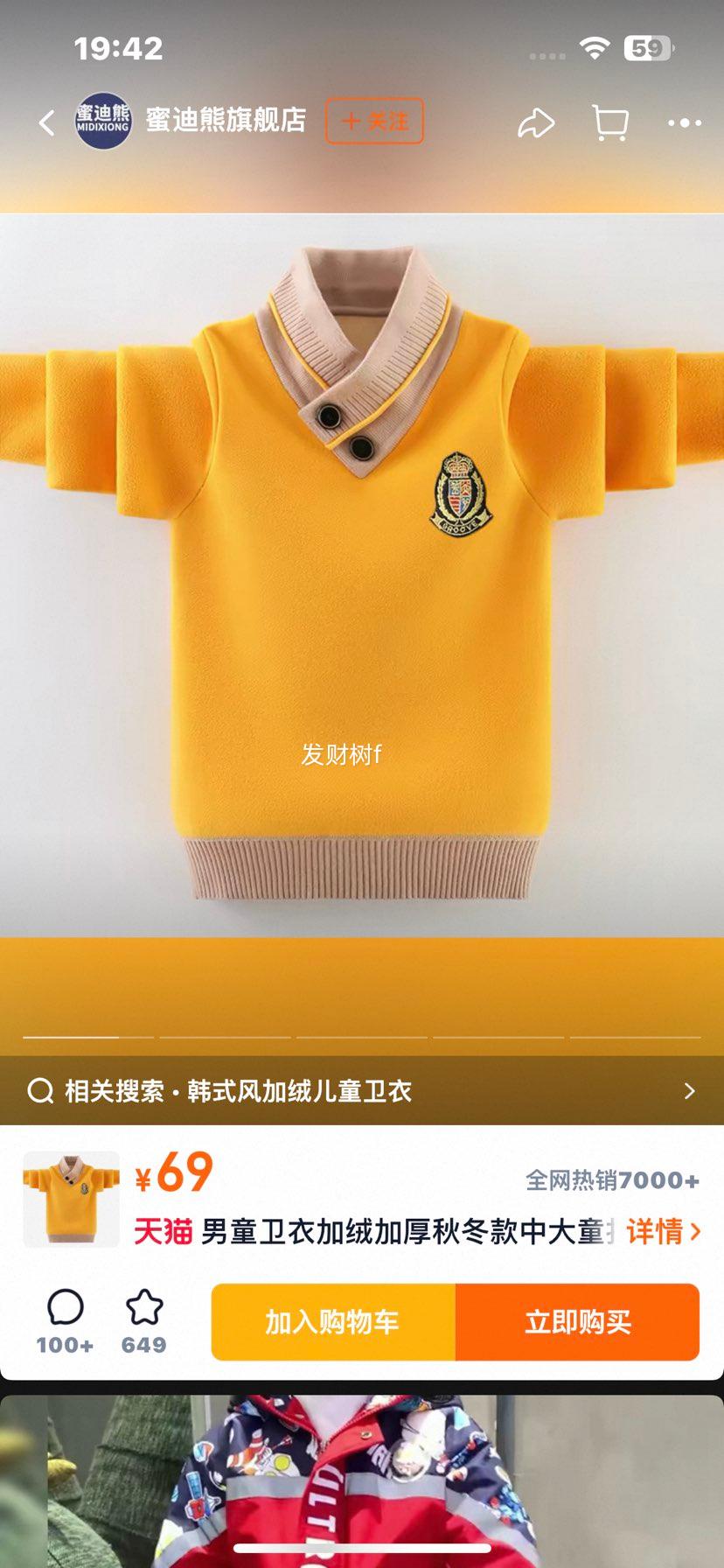Select the 全网热销7000+ sales label

pyautogui.click(x=611, y=1181)
